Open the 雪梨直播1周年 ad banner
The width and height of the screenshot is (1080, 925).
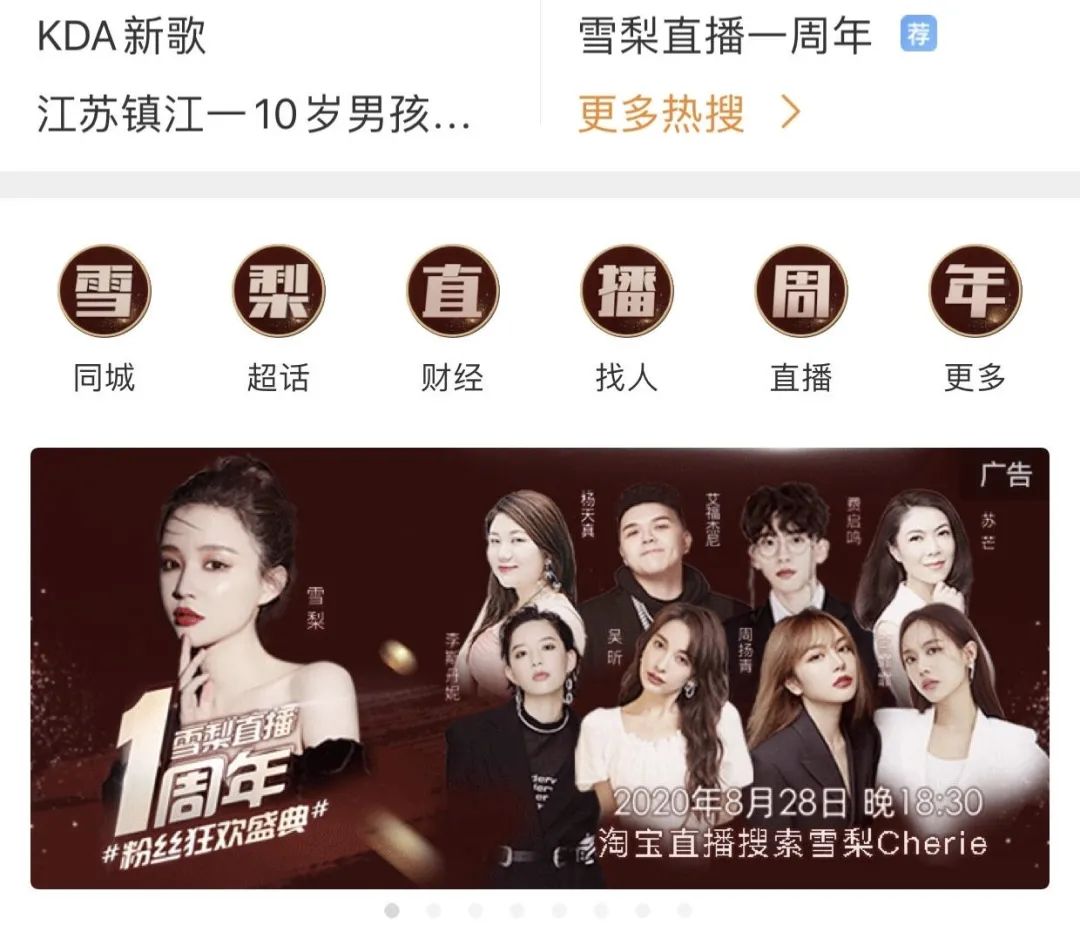pos(540,668)
